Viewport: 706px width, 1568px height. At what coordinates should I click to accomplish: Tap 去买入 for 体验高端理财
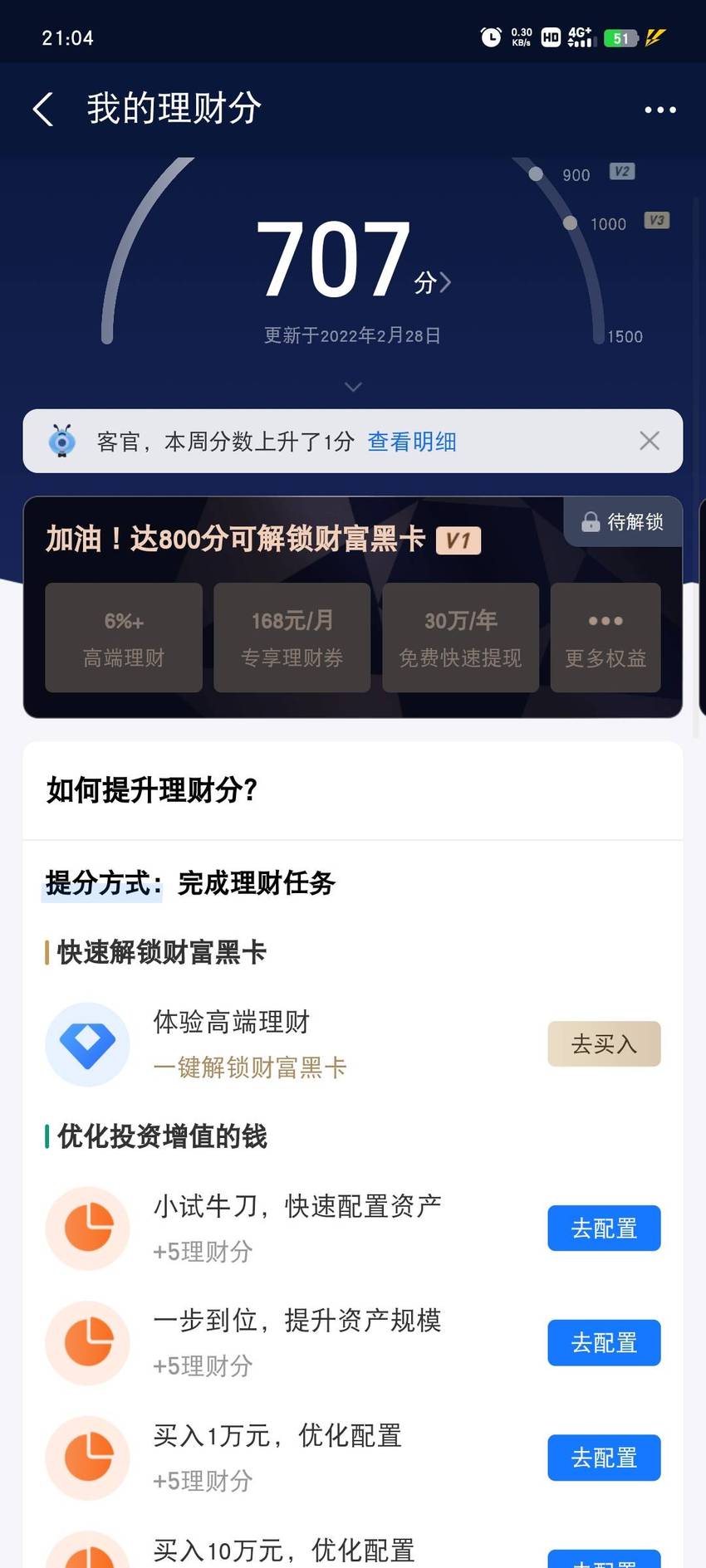pyautogui.click(x=604, y=1043)
